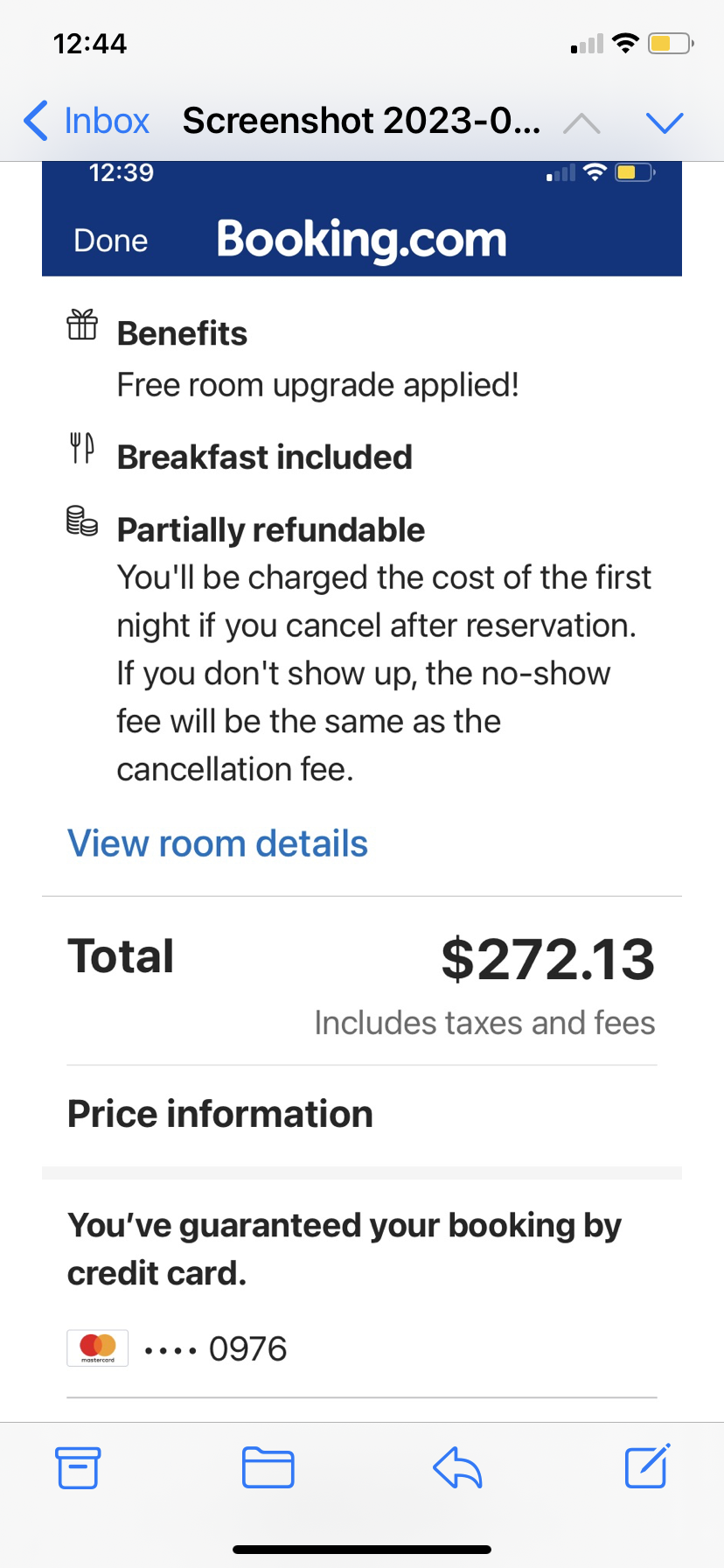Screen dimensions: 724x1568
Task: Open the Archive icon in bottom toolbar
Action: (x=77, y=1468)
